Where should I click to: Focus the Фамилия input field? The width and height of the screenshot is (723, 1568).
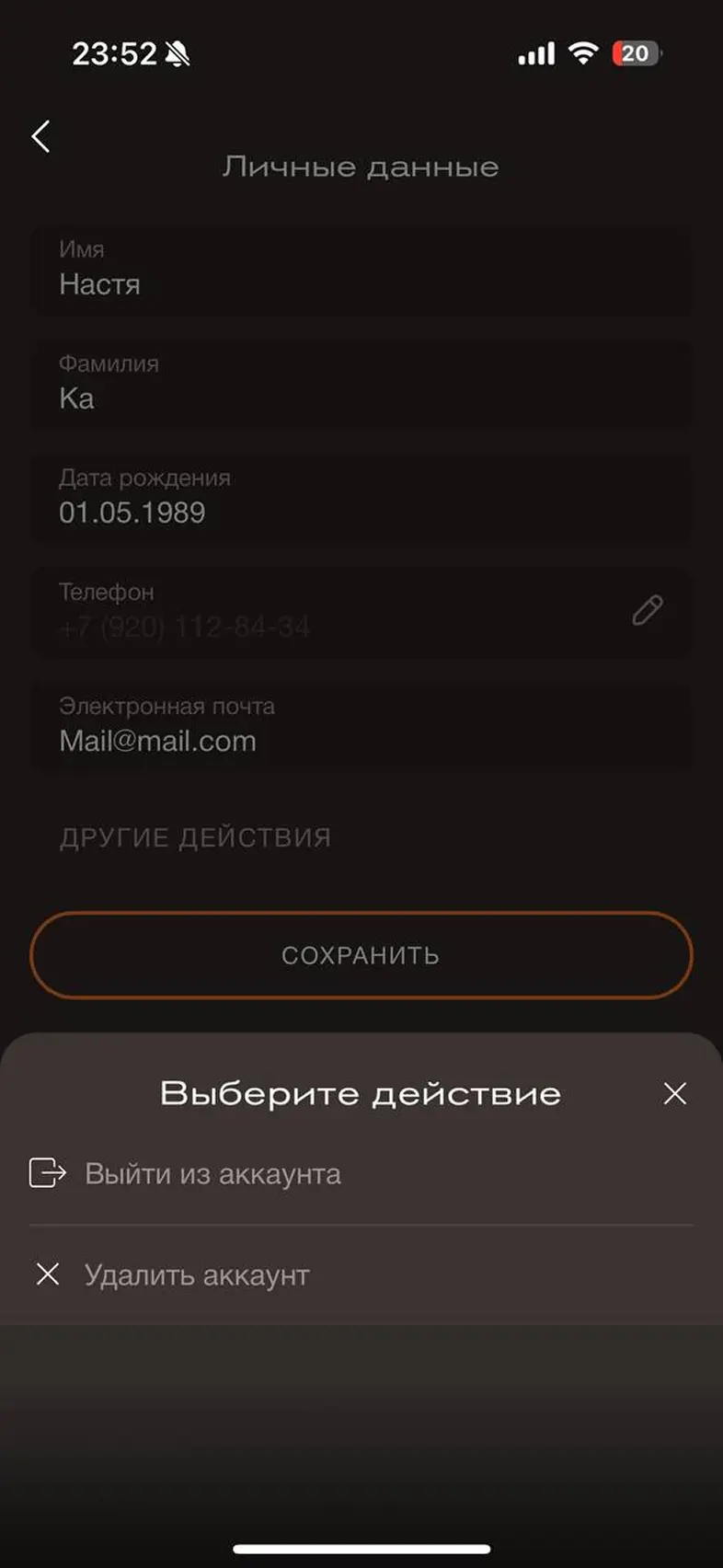[x=361, y=385]
